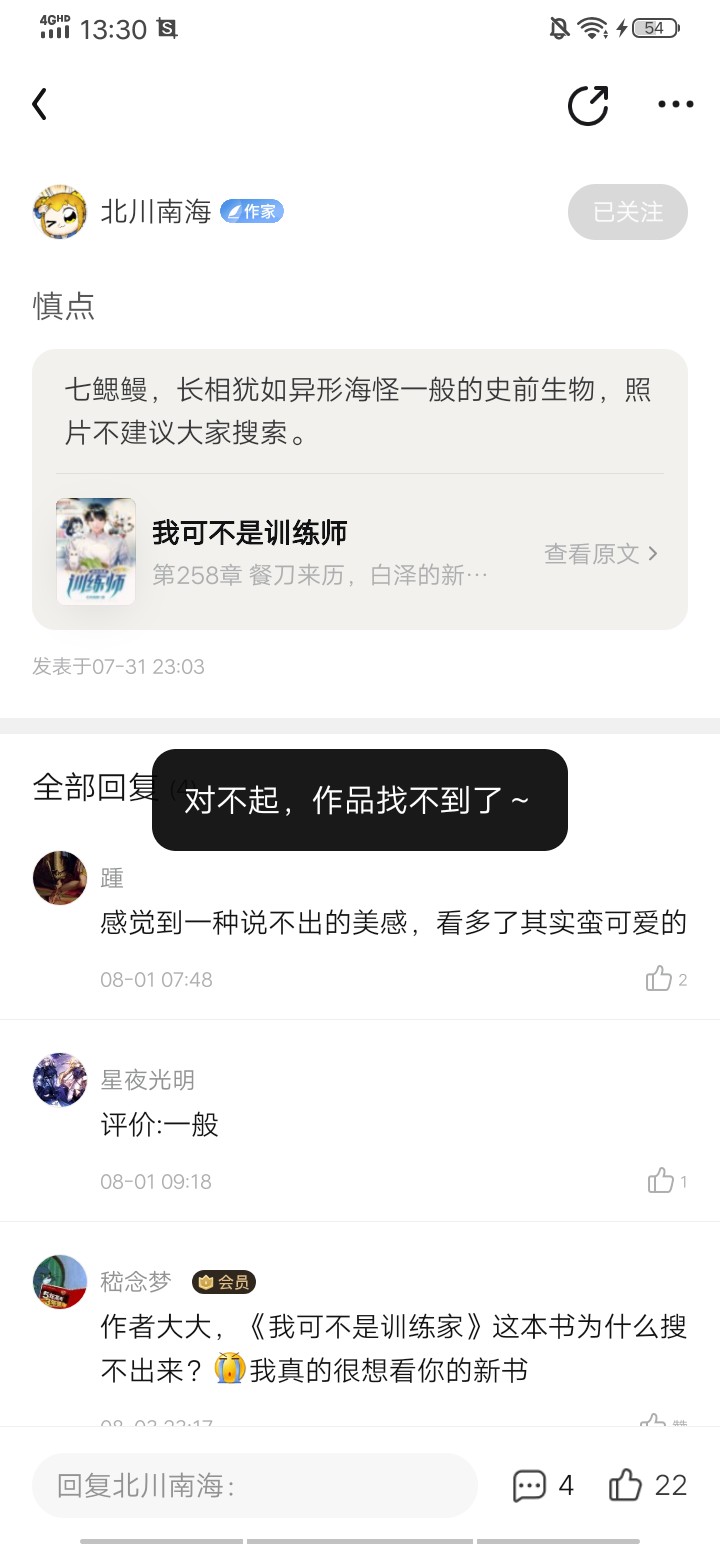This screenshot has height=1544, width=720.
Task: Tap the 已关注 follow button
Action: (x=627, y=212)
